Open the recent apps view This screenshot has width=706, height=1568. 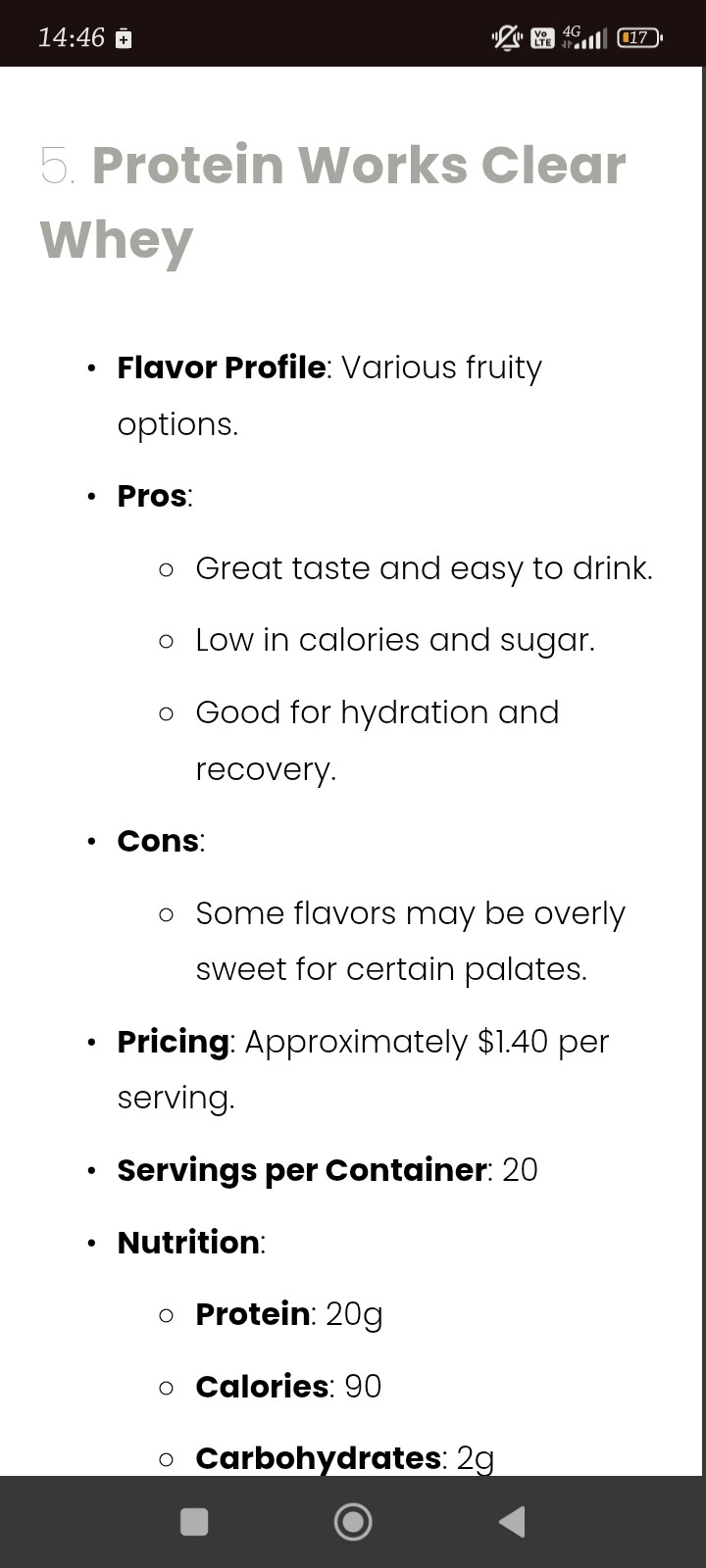pyautogui.click(x=194, y=1521)
